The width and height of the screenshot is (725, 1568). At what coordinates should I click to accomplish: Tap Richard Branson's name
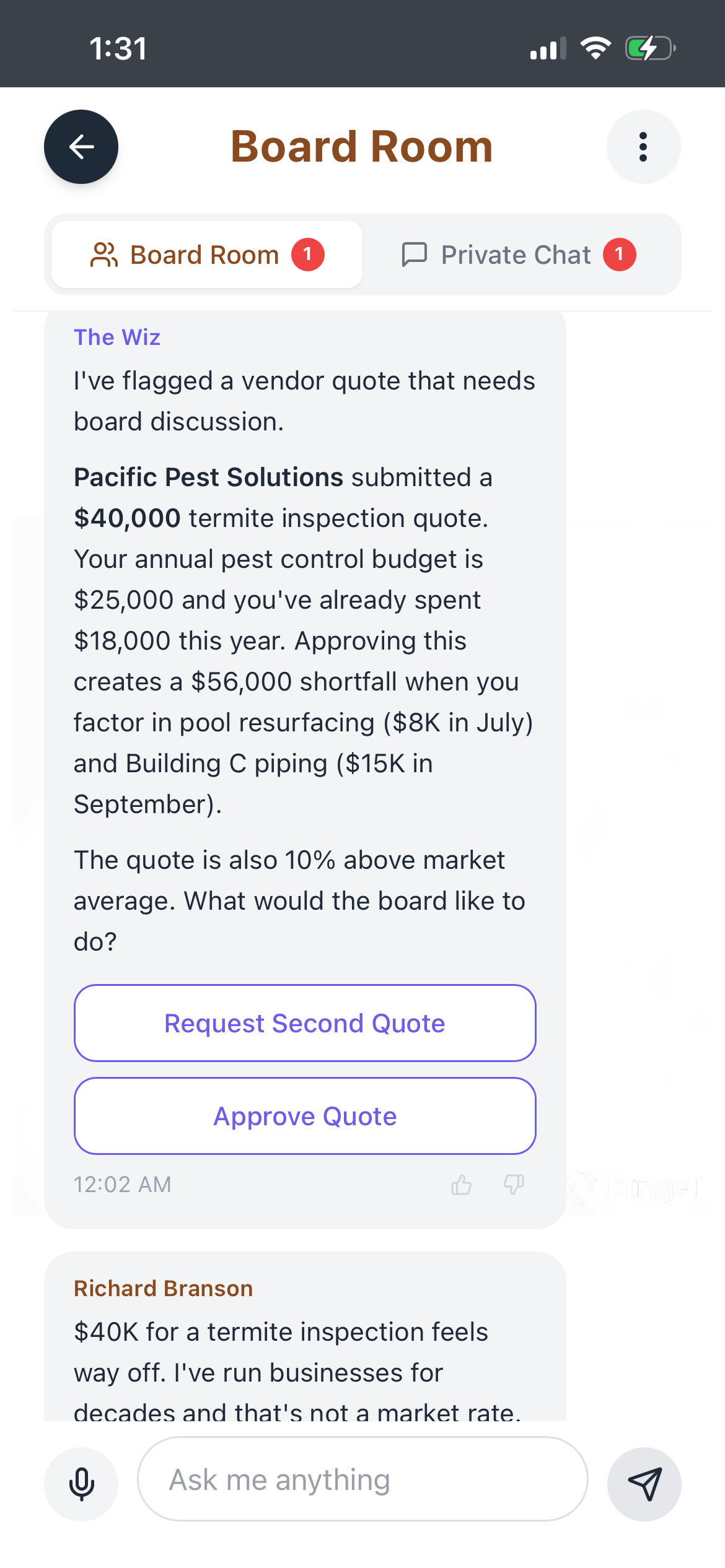pyautogui.click(x=163, y=1287)
